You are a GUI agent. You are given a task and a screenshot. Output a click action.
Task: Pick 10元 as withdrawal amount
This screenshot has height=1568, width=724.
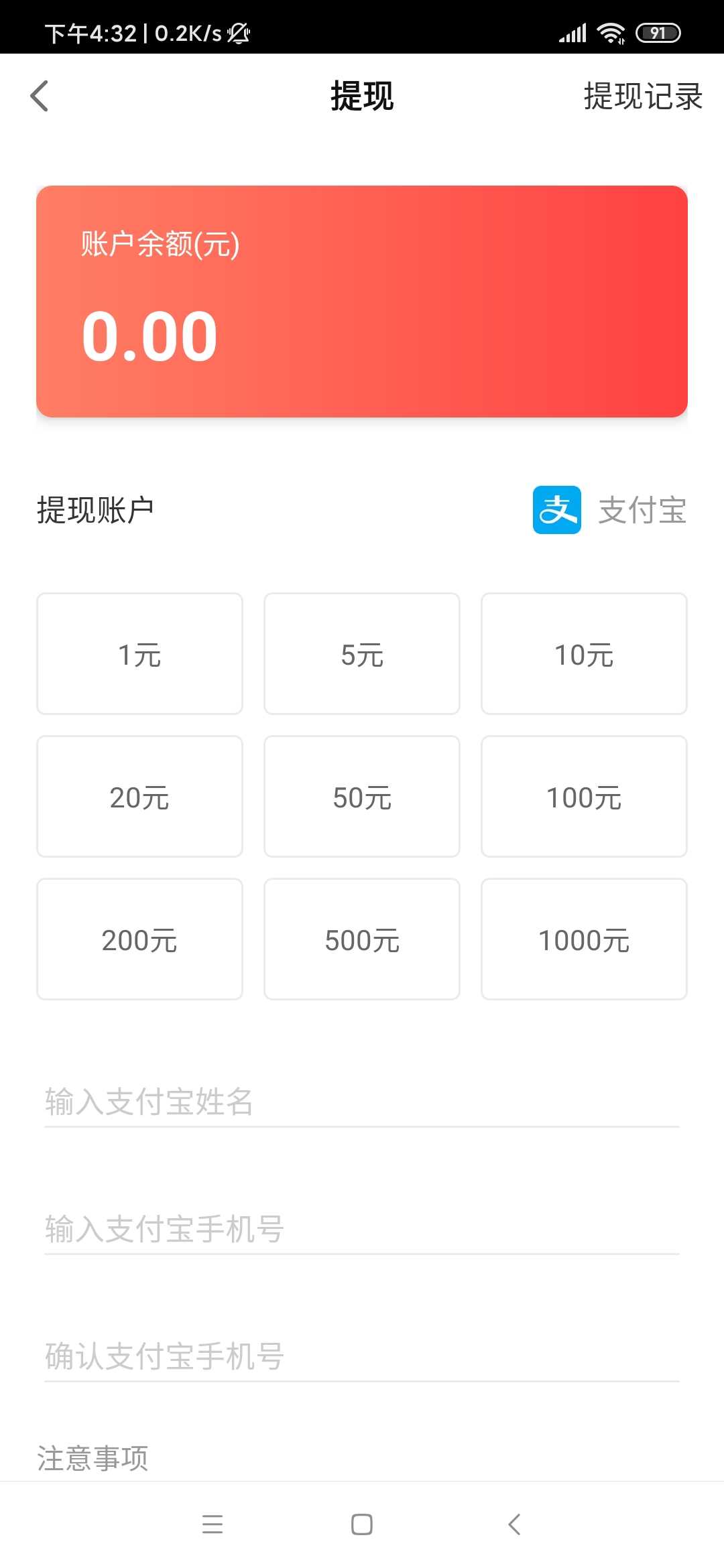coord(584,653)
